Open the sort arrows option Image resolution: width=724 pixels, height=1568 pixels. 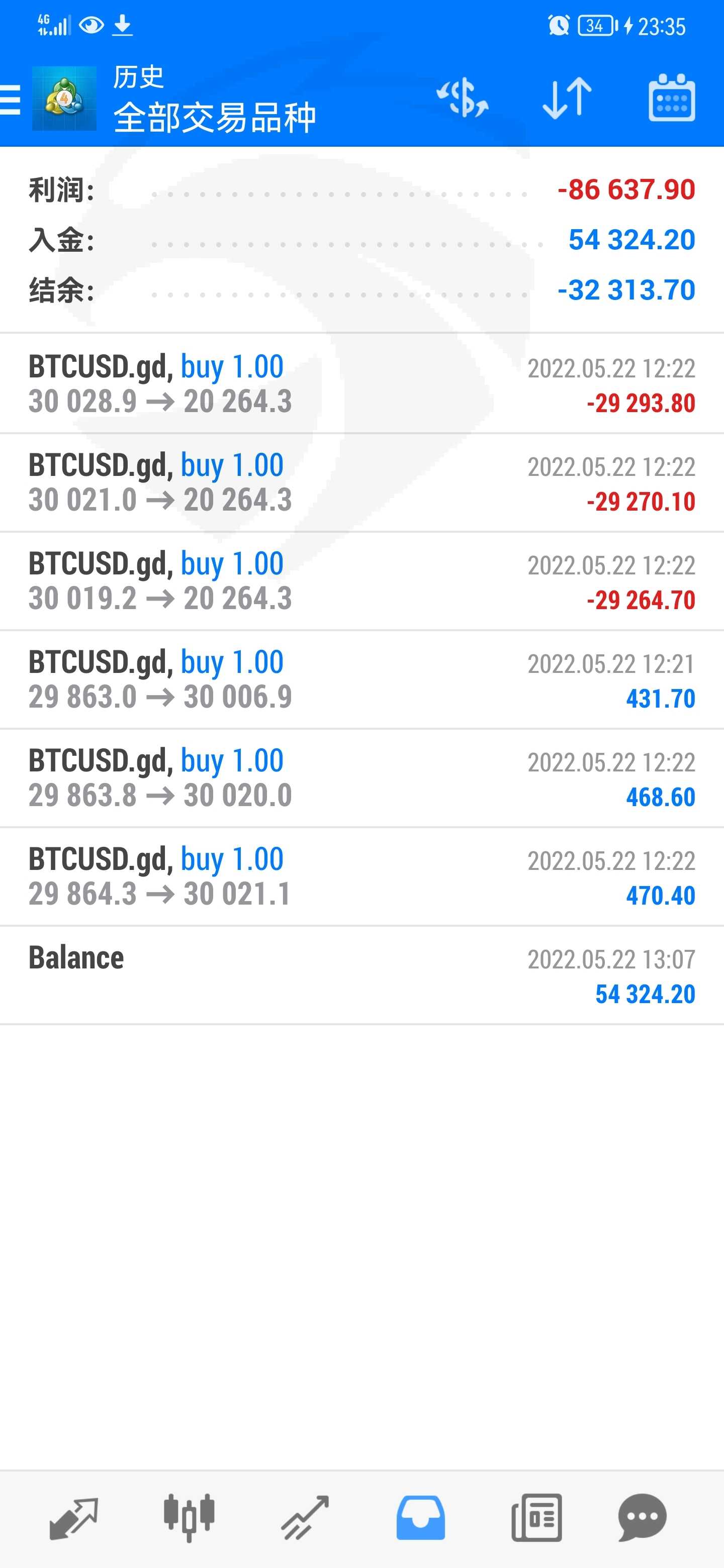coord(567,97)
